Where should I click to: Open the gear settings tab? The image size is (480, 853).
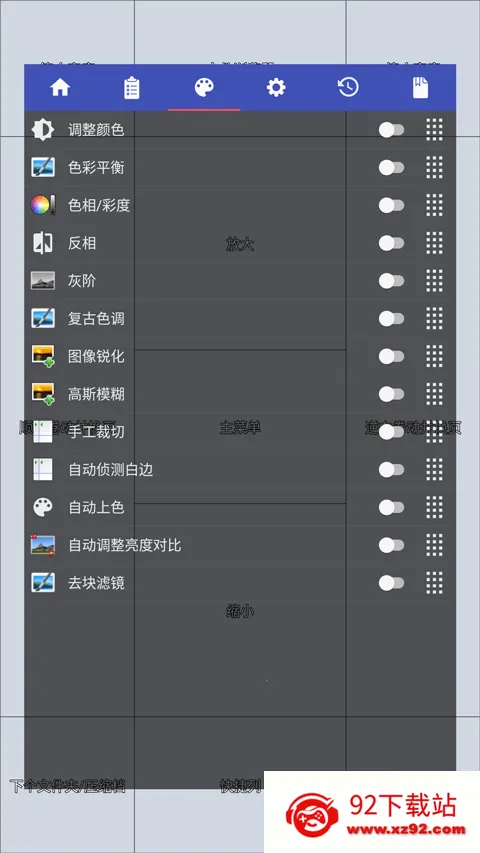[x=276, y=88]
